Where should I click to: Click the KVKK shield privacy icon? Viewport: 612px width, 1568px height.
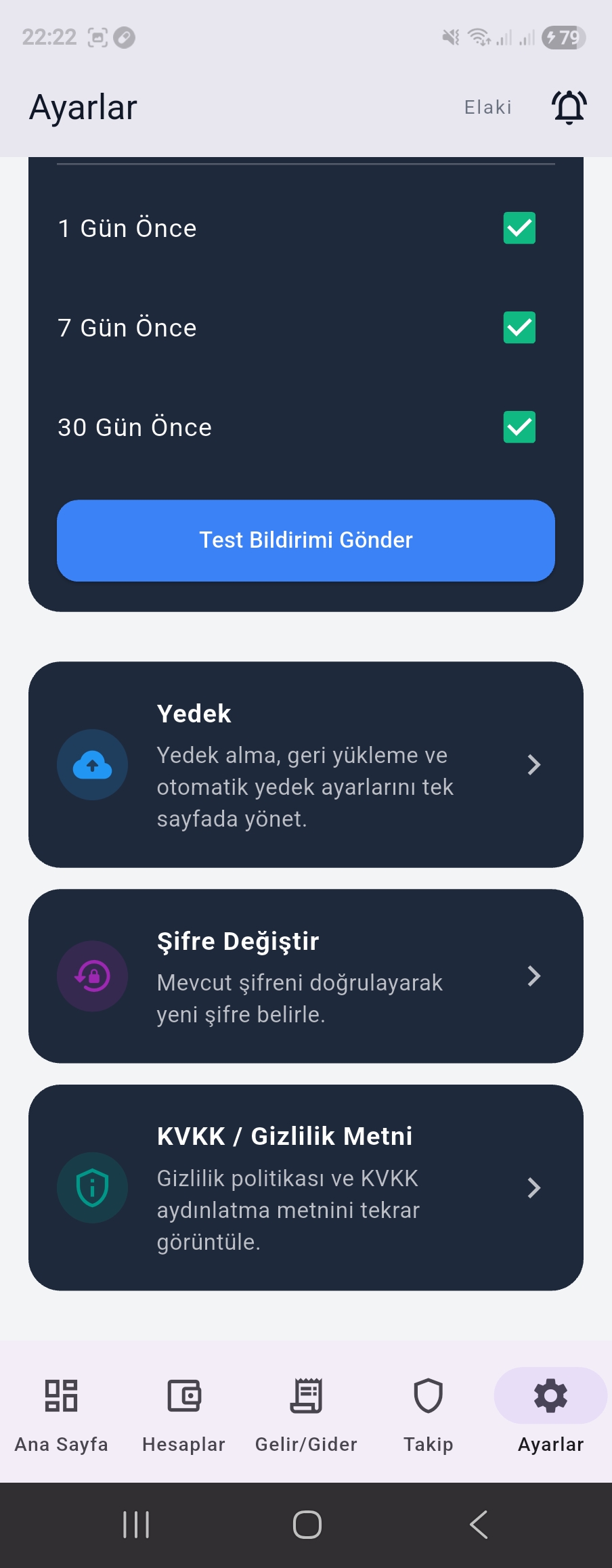click(92, 1188)
